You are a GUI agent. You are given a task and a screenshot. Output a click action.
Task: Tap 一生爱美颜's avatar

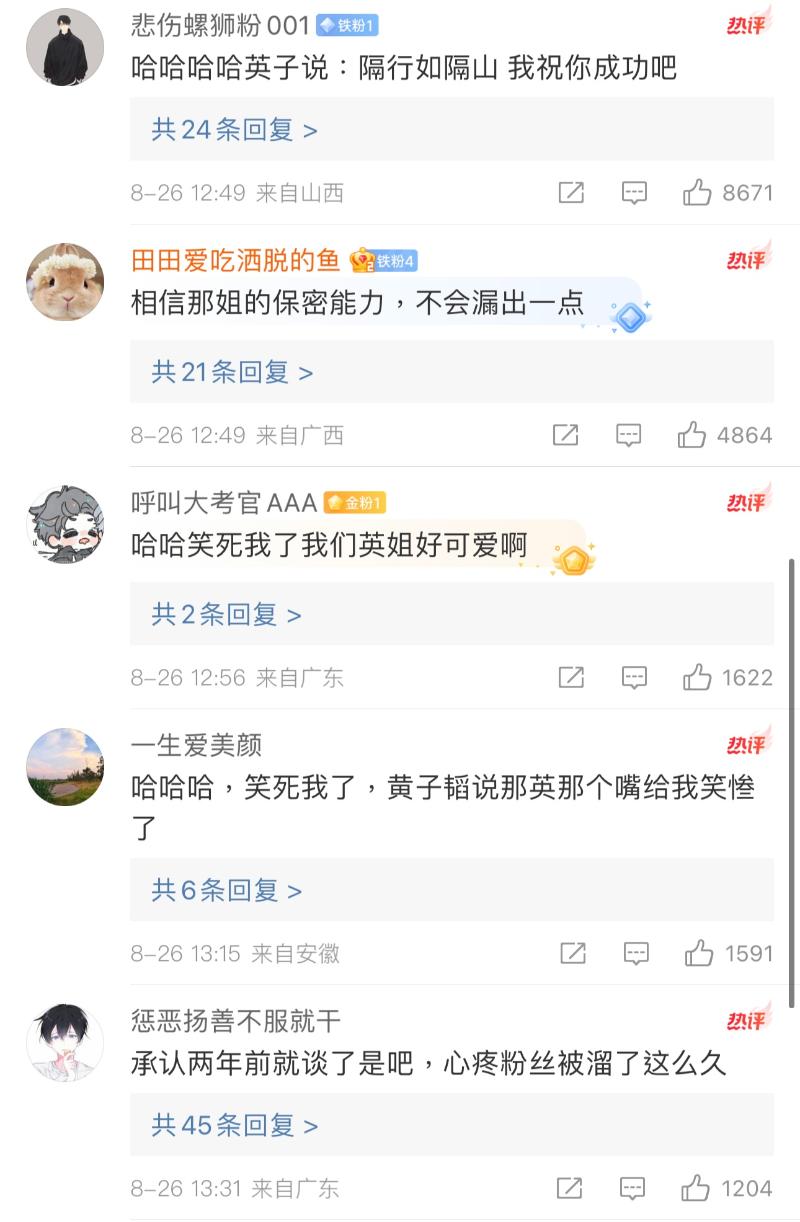point(65,767)
